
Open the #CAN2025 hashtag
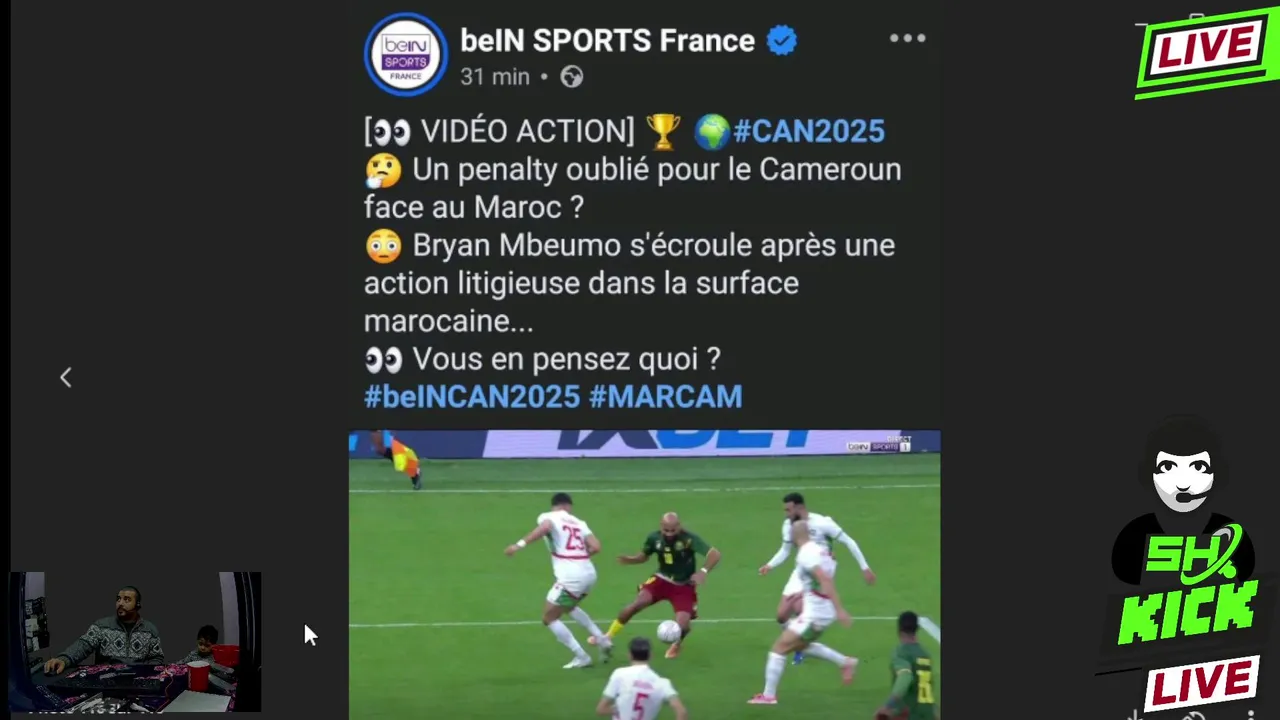tap(808, 131)
